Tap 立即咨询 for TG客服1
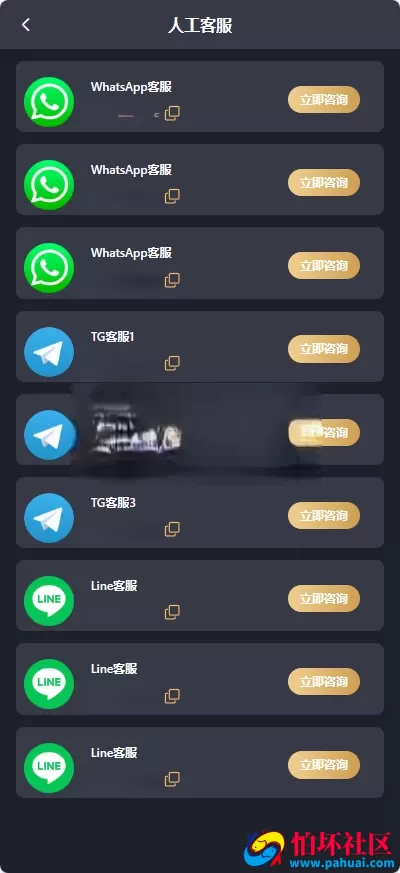 pyautogui.click(x=324, y=349)
